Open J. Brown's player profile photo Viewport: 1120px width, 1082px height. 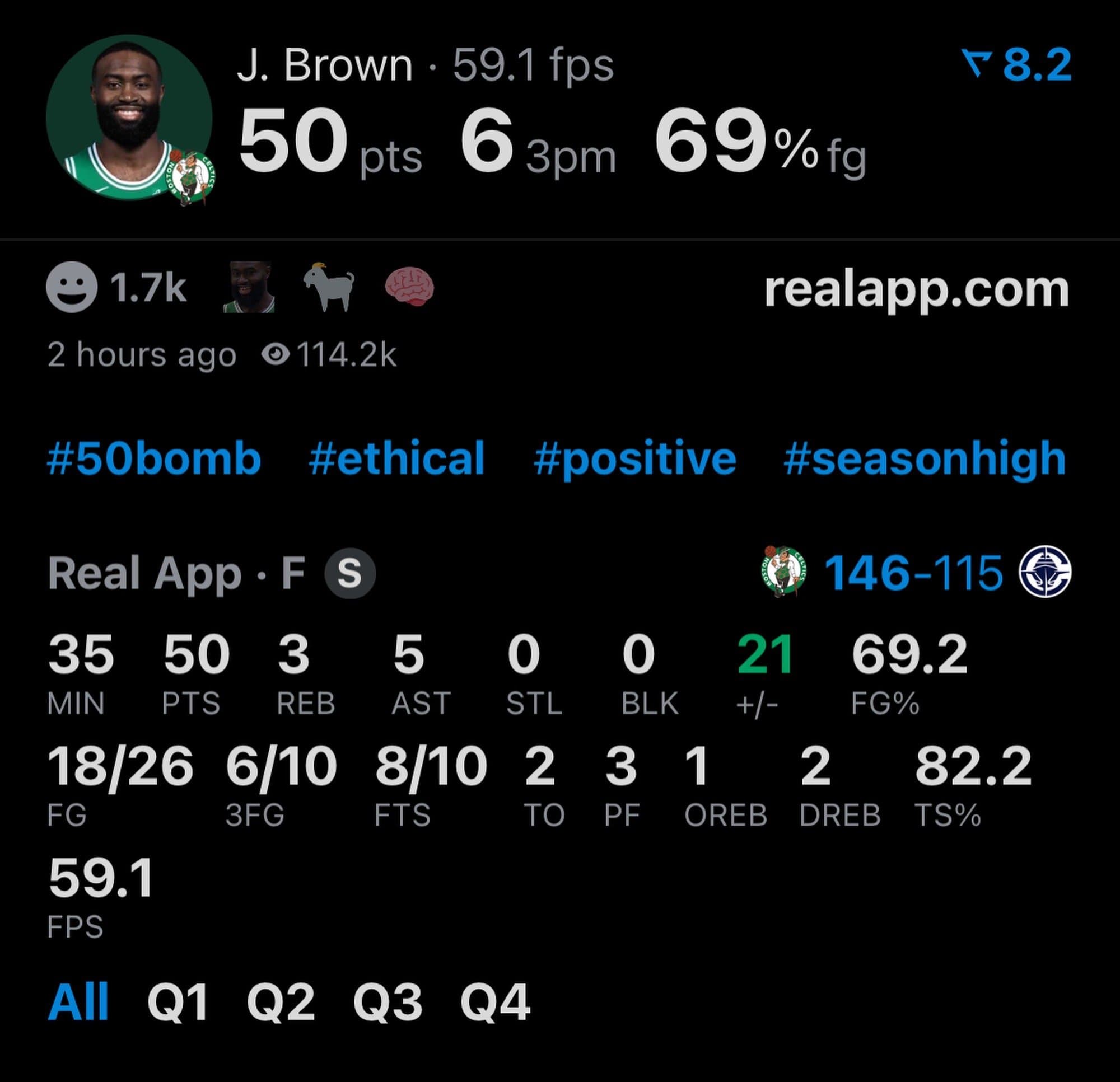pyautogui.click(x=129, y=119)
